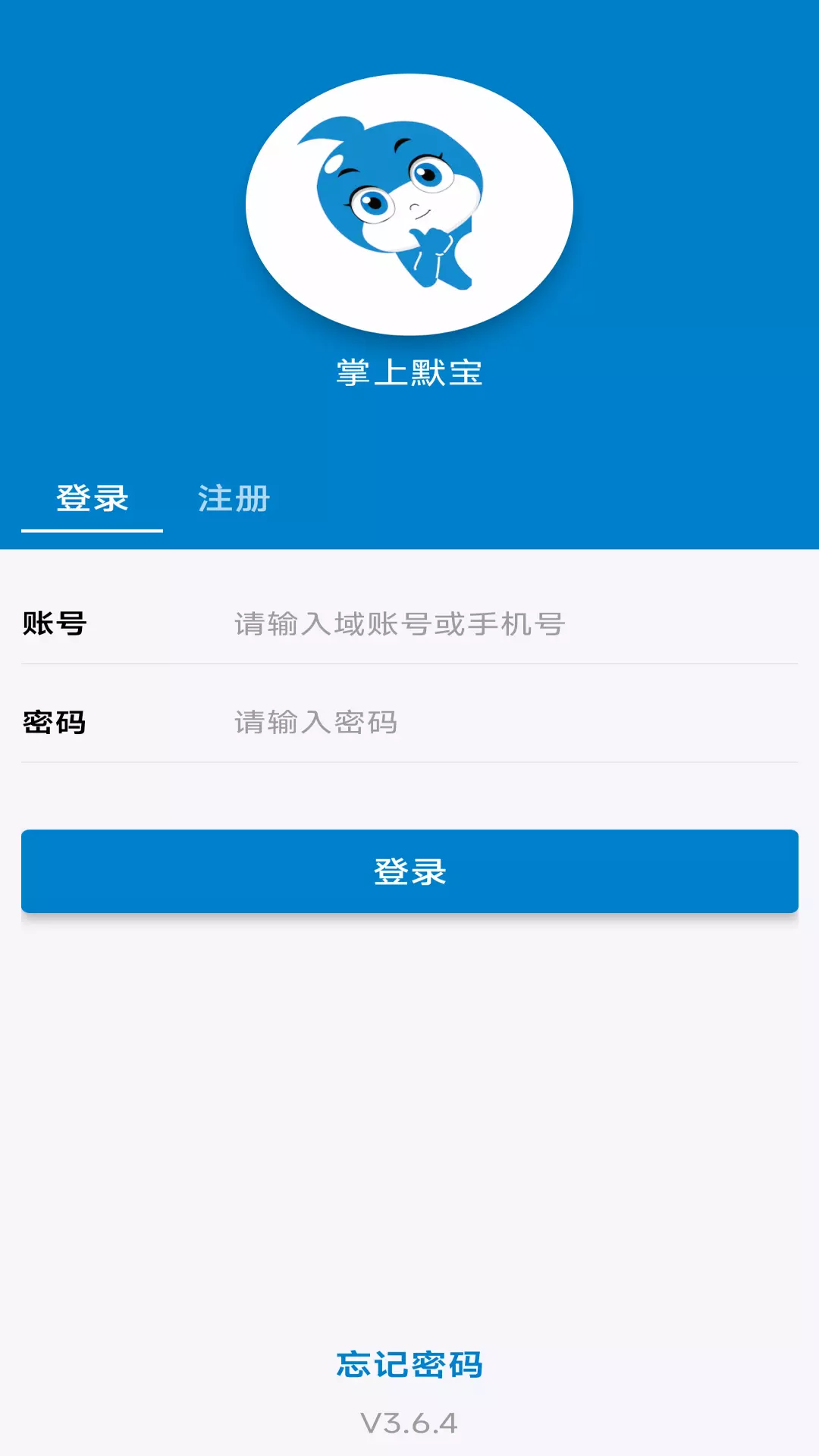
Task: Switch to the 注册 tab
Action: tap(234, 498)
